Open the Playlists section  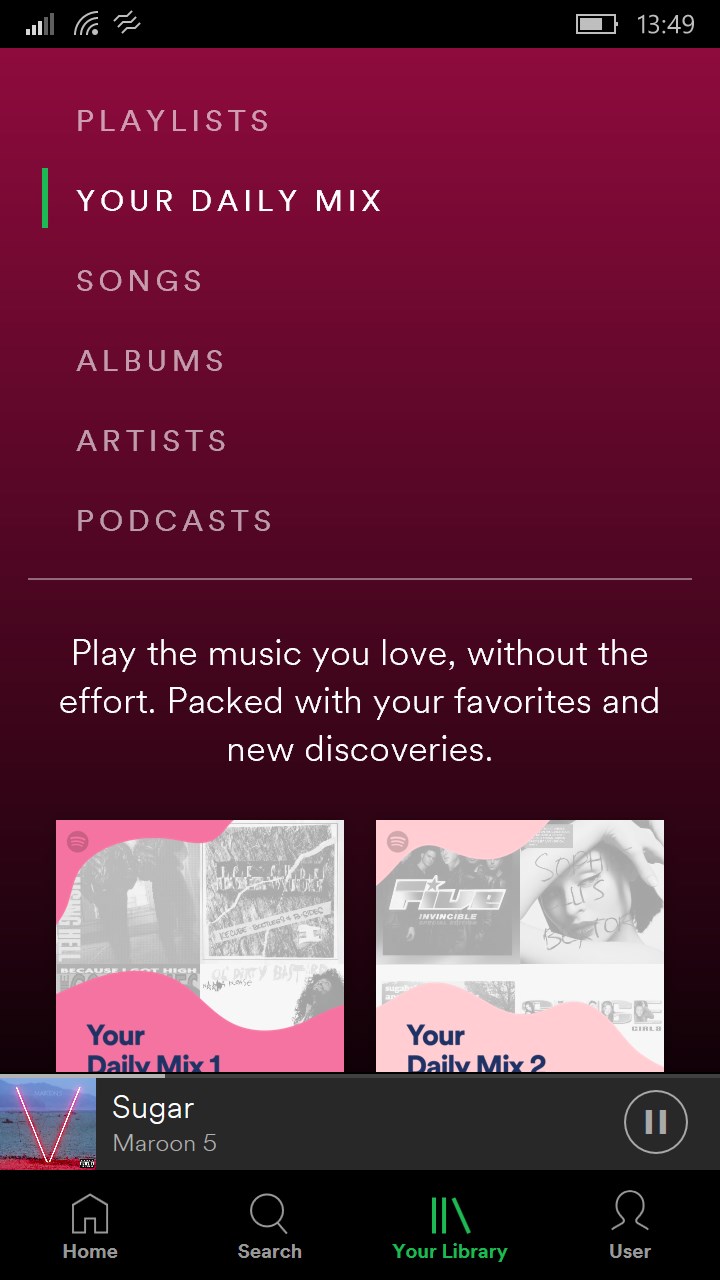[x=173, y=121]
